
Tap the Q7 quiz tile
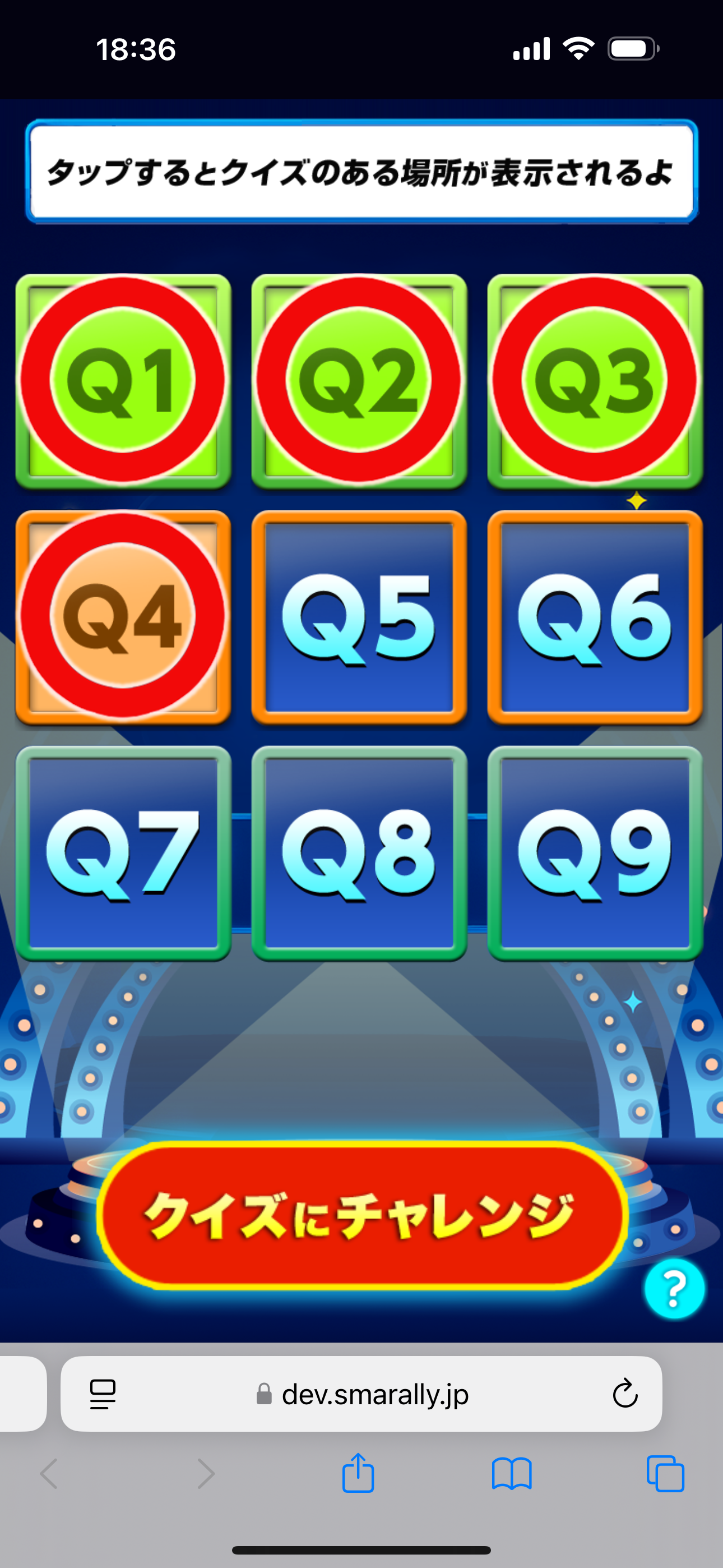(x=123, y=853)
